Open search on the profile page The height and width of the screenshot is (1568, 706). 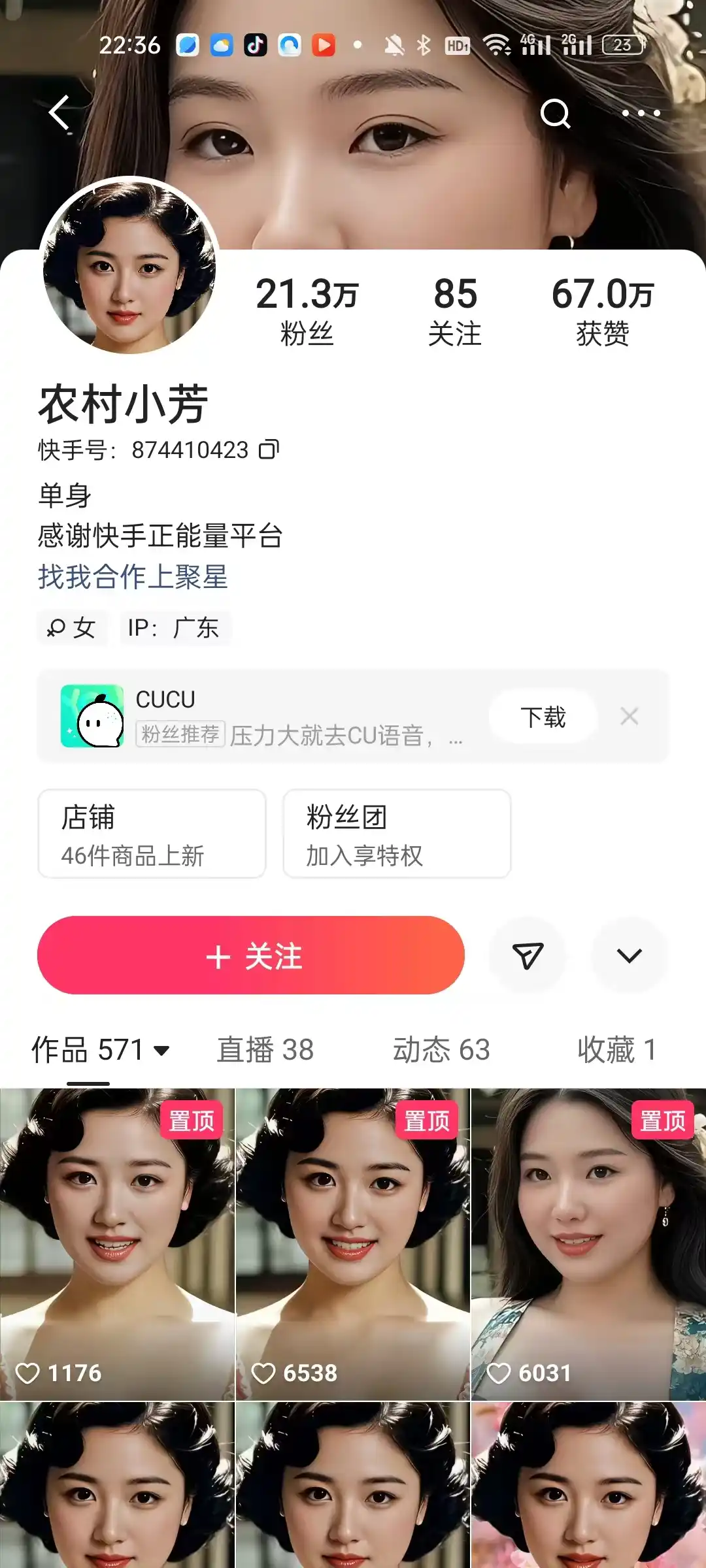click(555, 114)
